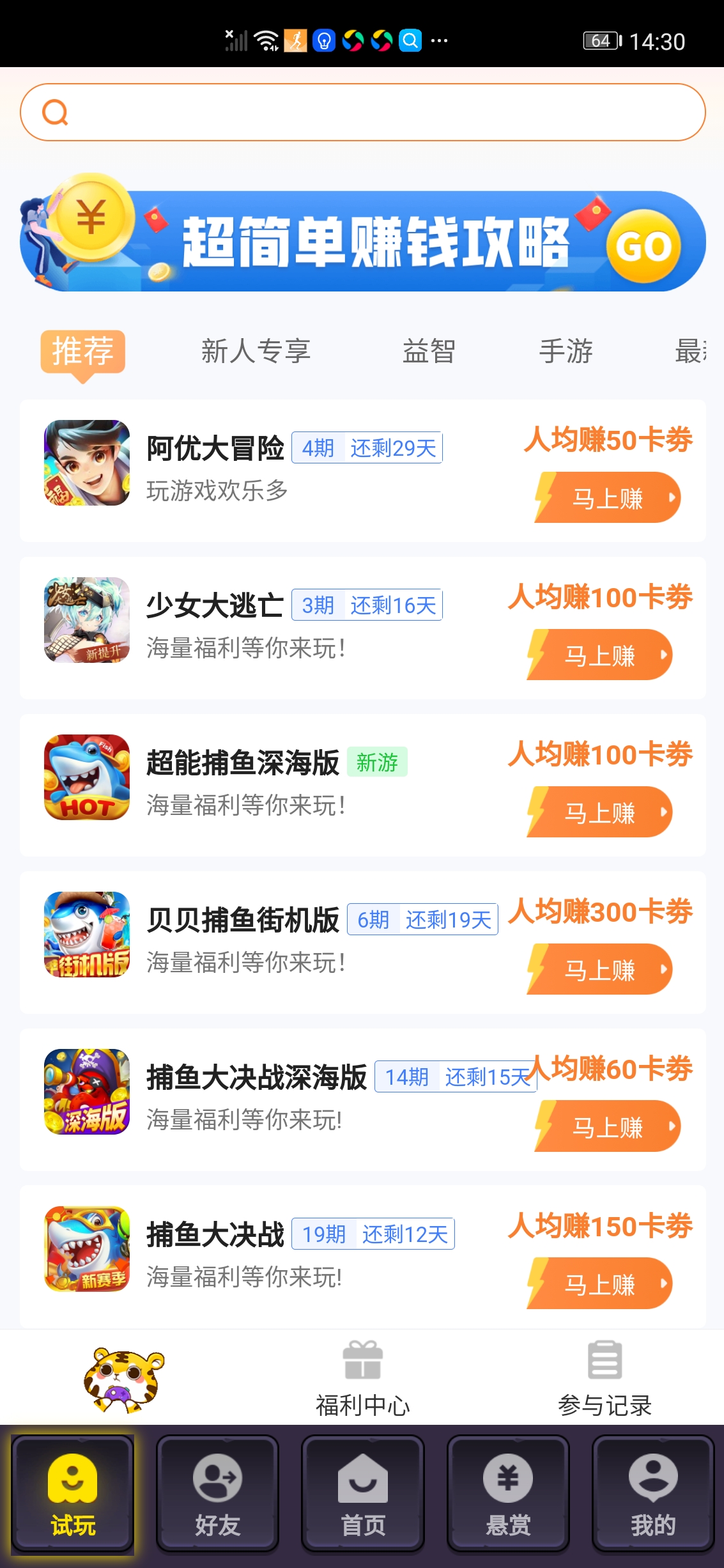Switch to the 新人专享 tab
Viewport: 724px width, 1568px height.
click(254, 351)
